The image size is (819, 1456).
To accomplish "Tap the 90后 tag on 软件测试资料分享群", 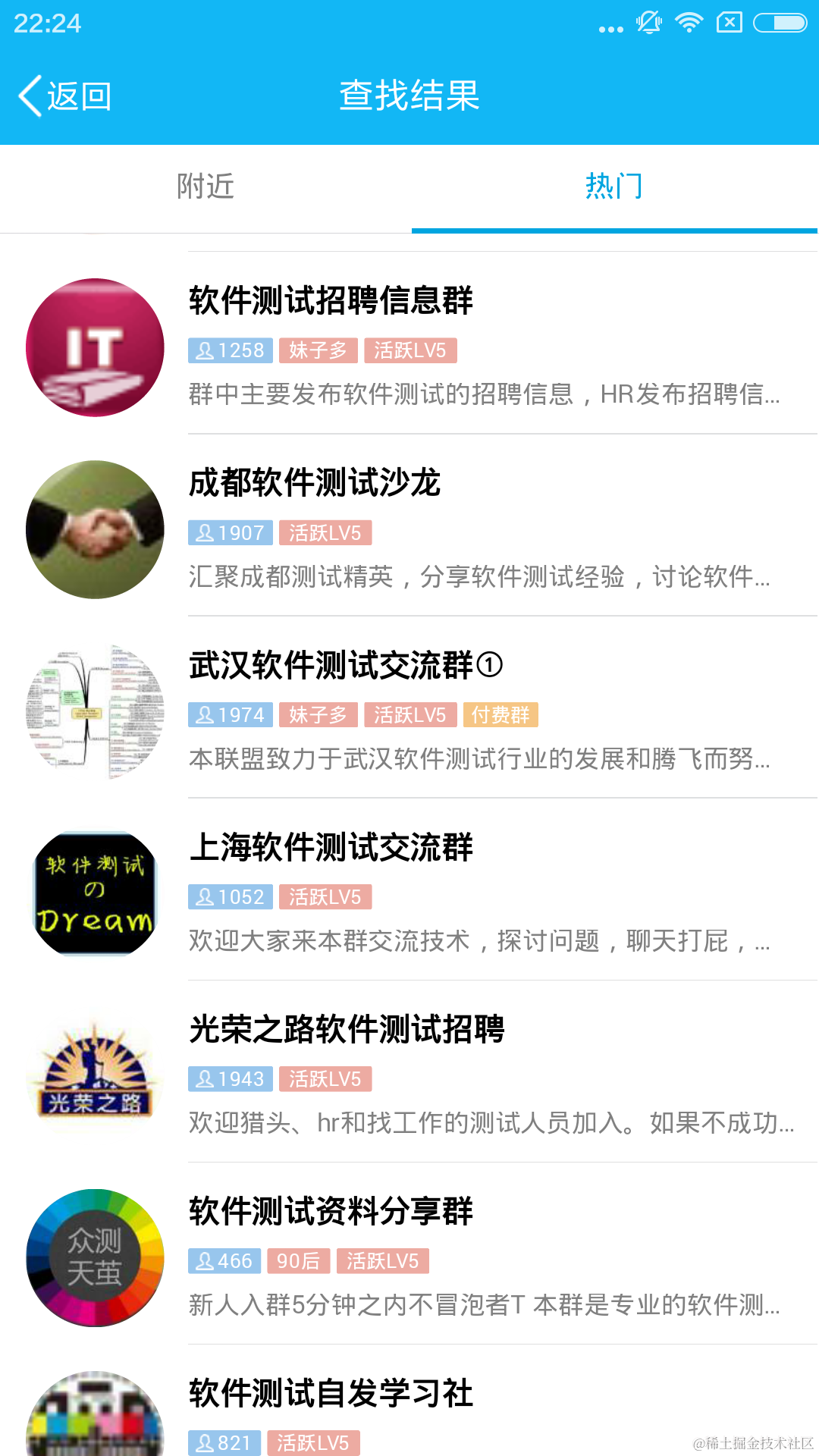I will click(x=299, y=1260).
